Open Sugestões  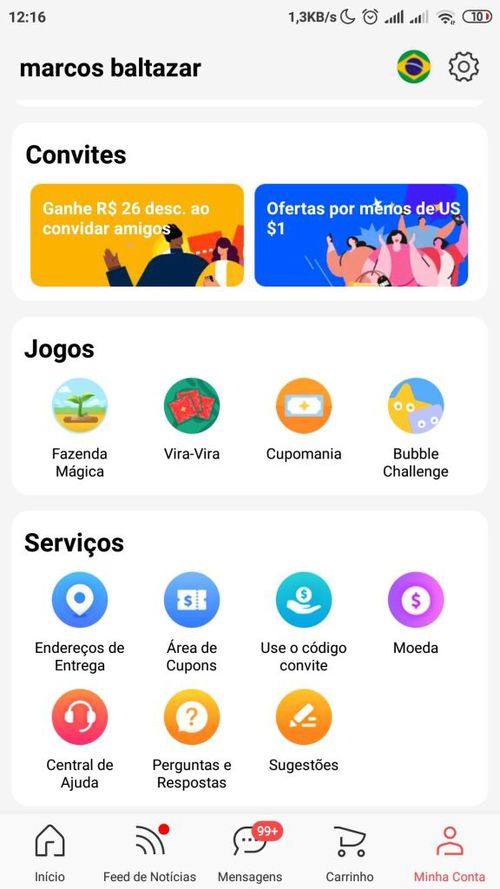pyautogui.click(x=304, y=731)
